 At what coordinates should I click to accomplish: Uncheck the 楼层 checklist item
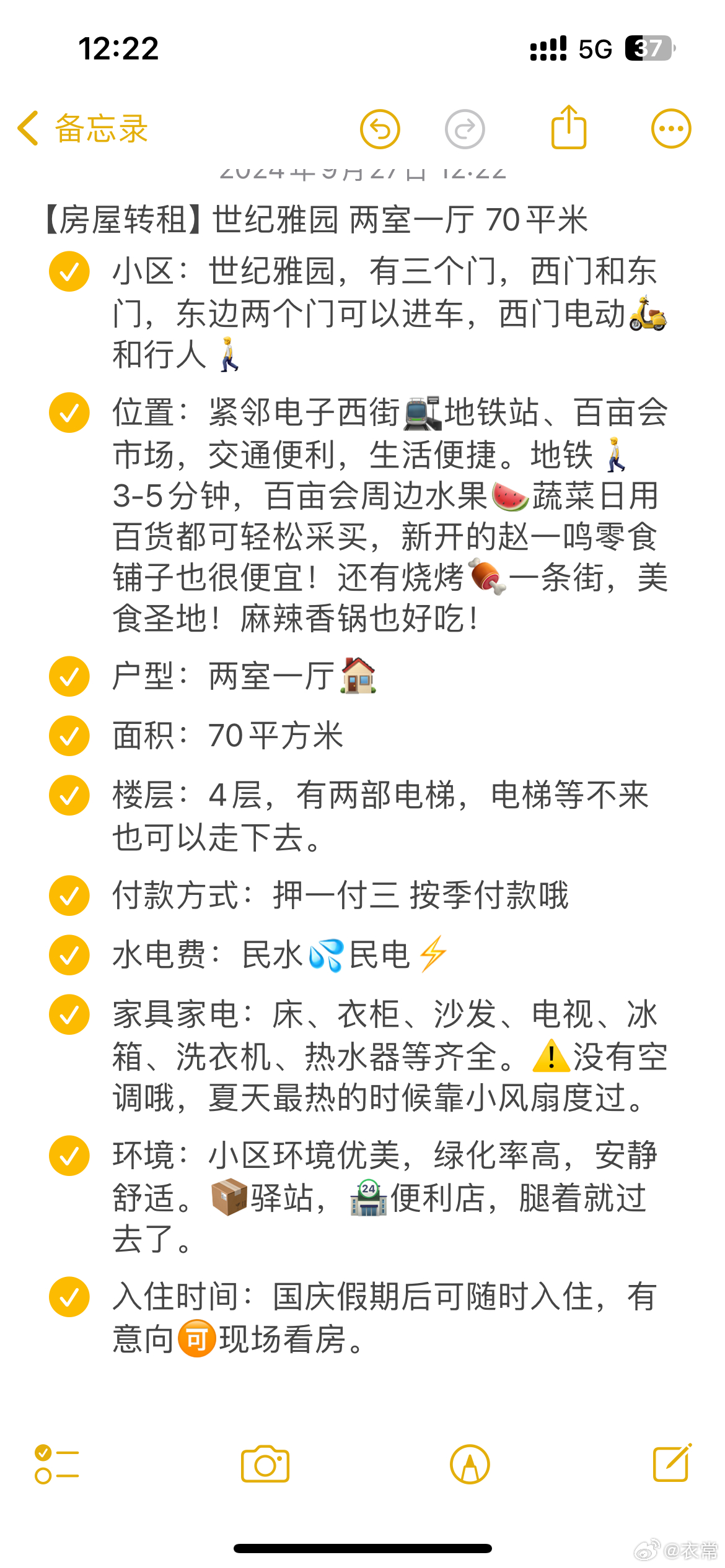(x=69, y=795)
